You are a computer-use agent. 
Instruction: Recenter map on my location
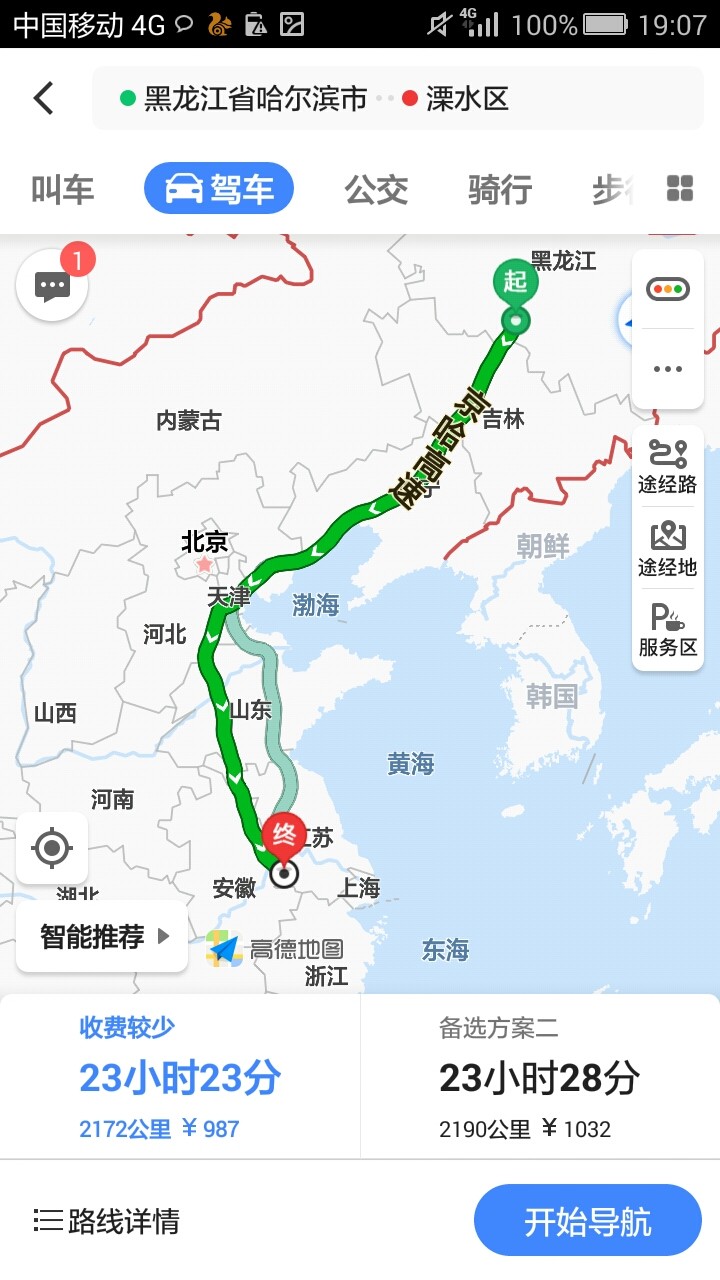coord(52,849)
